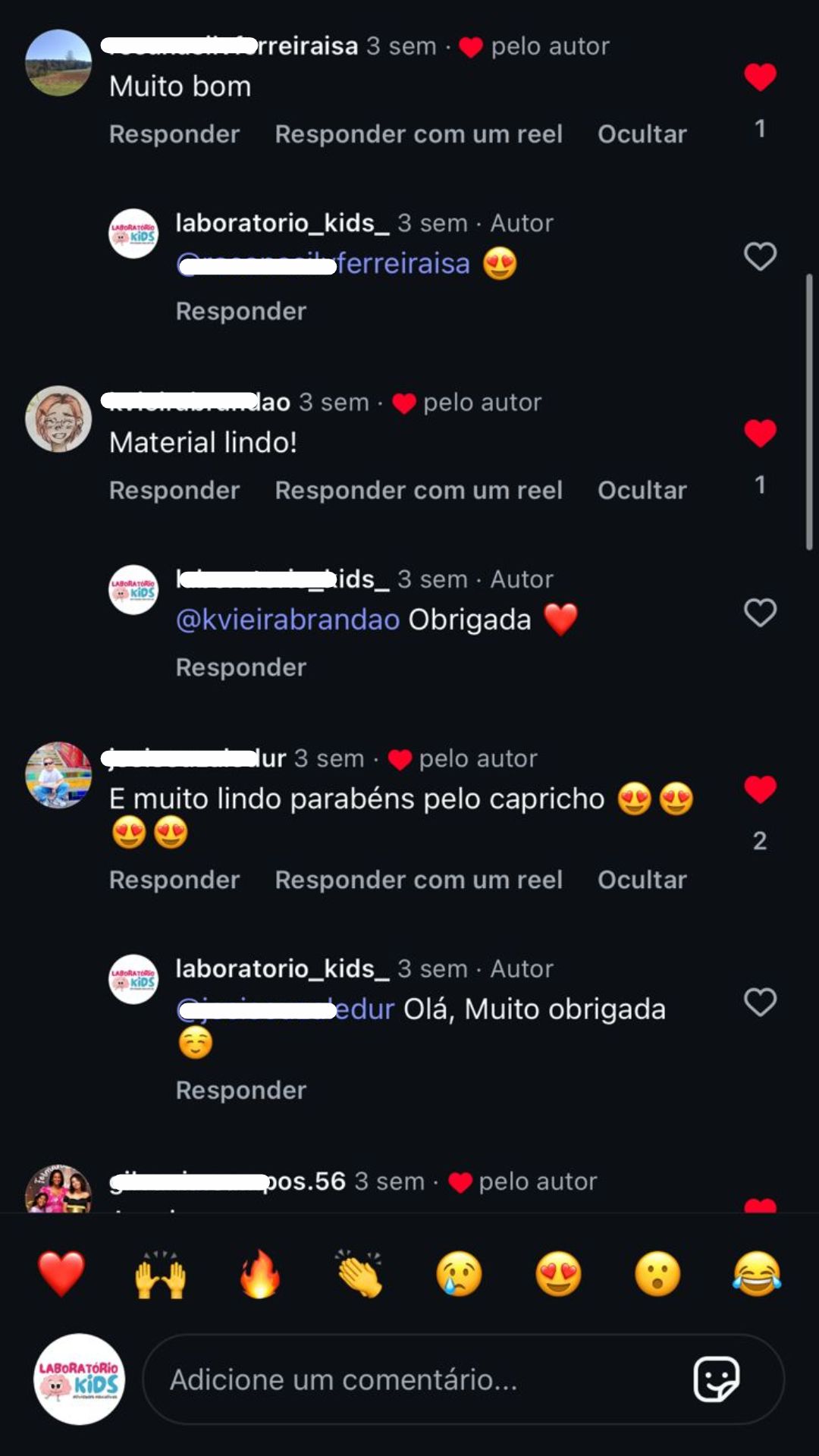
Task: Insert the fire emoji quick reaction
Action: (260, 1274)
